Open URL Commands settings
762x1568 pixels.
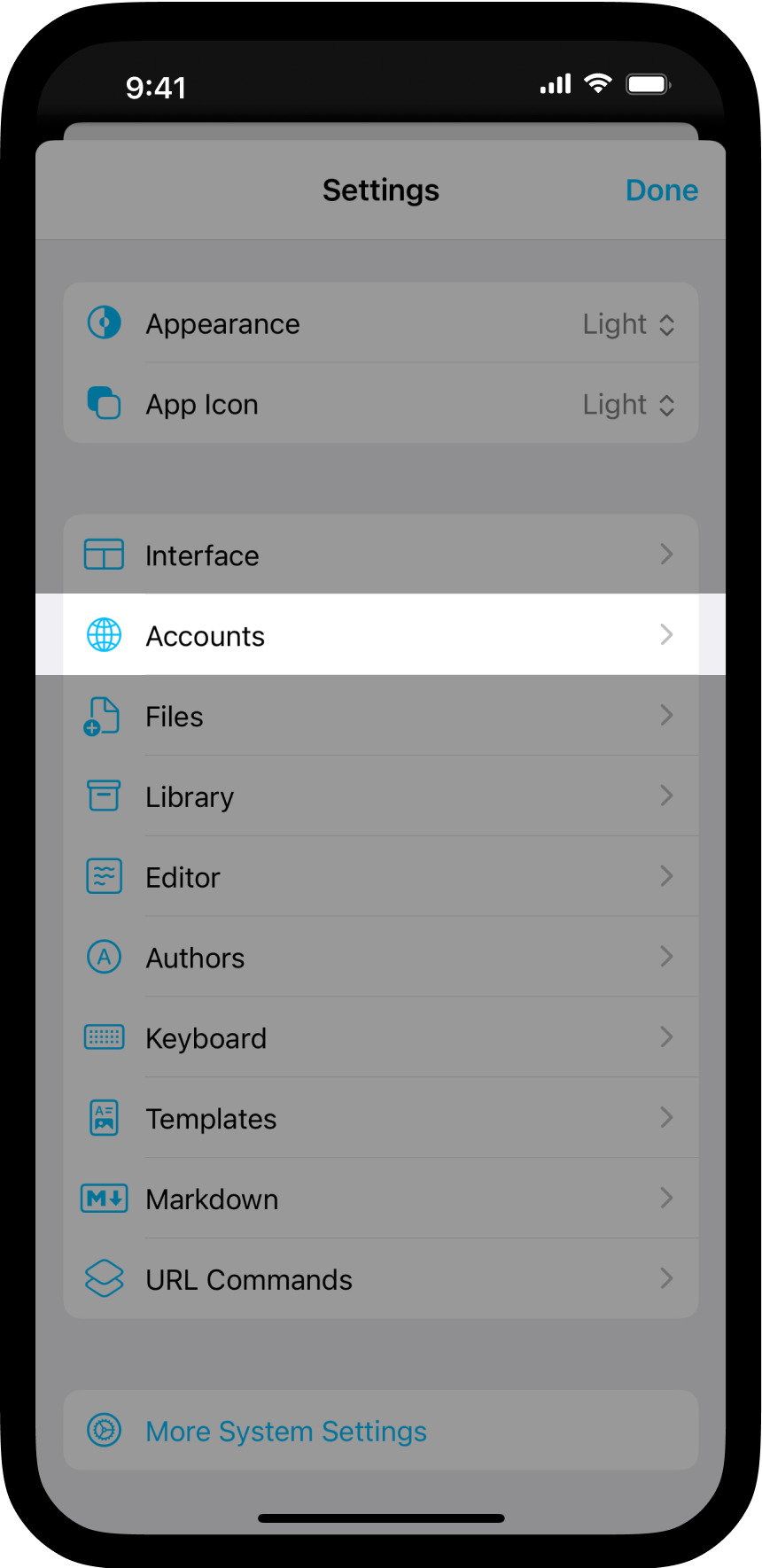pyautogui.click(x=381, y=1279)
